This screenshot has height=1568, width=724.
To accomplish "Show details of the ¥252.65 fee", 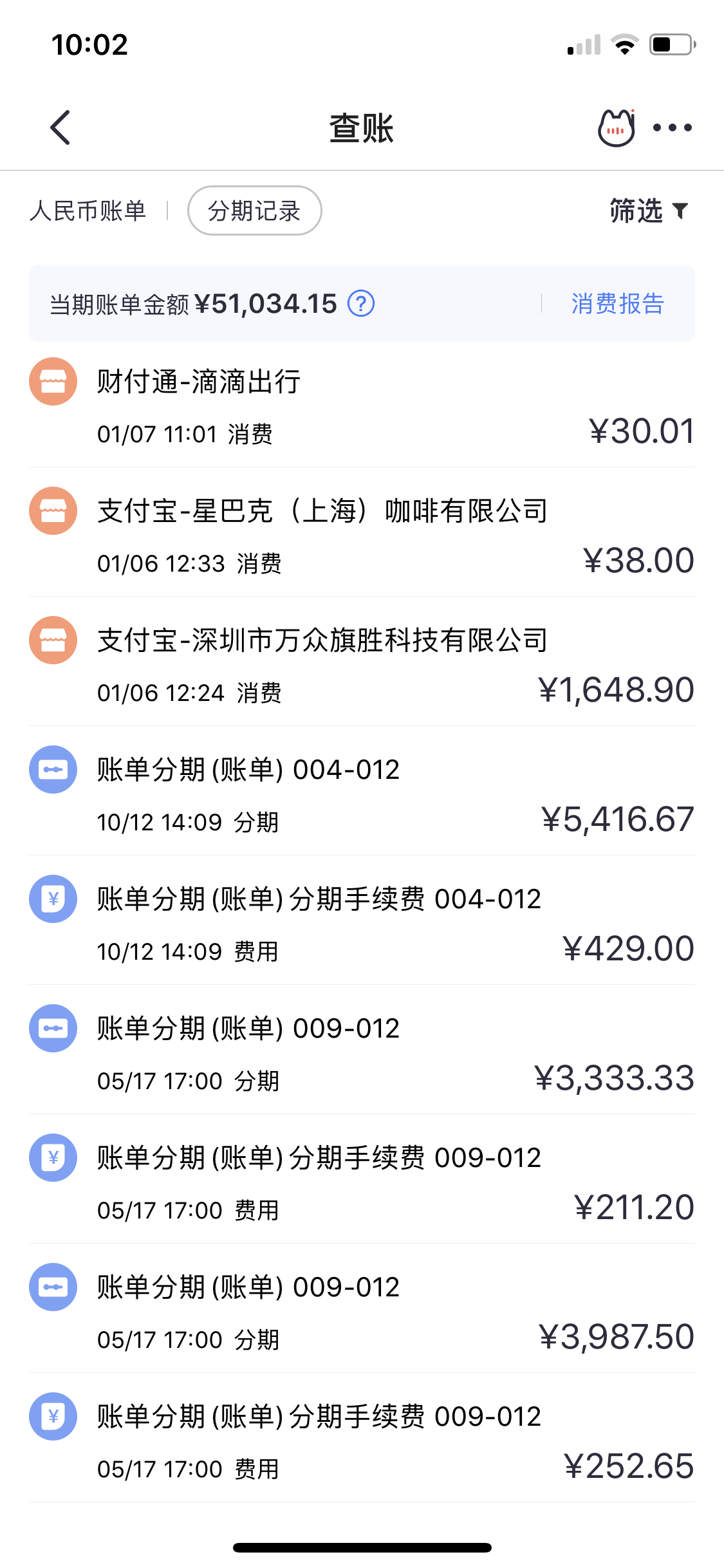I will 362,1440.
